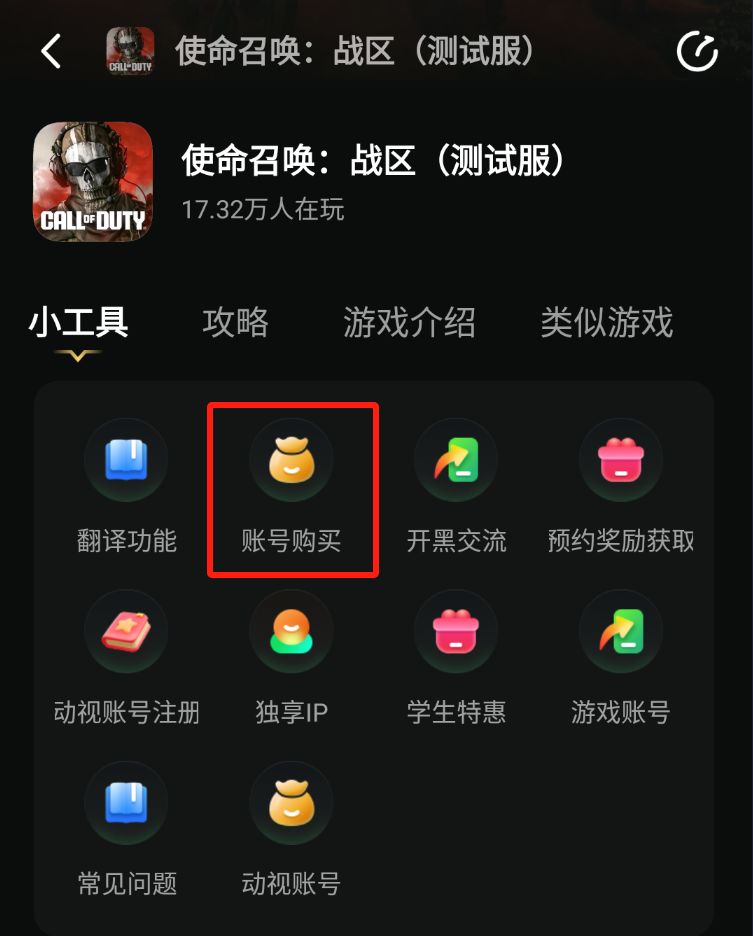
Task: Click the 游戏账号 game account icon
Action: tap(620, 631)
